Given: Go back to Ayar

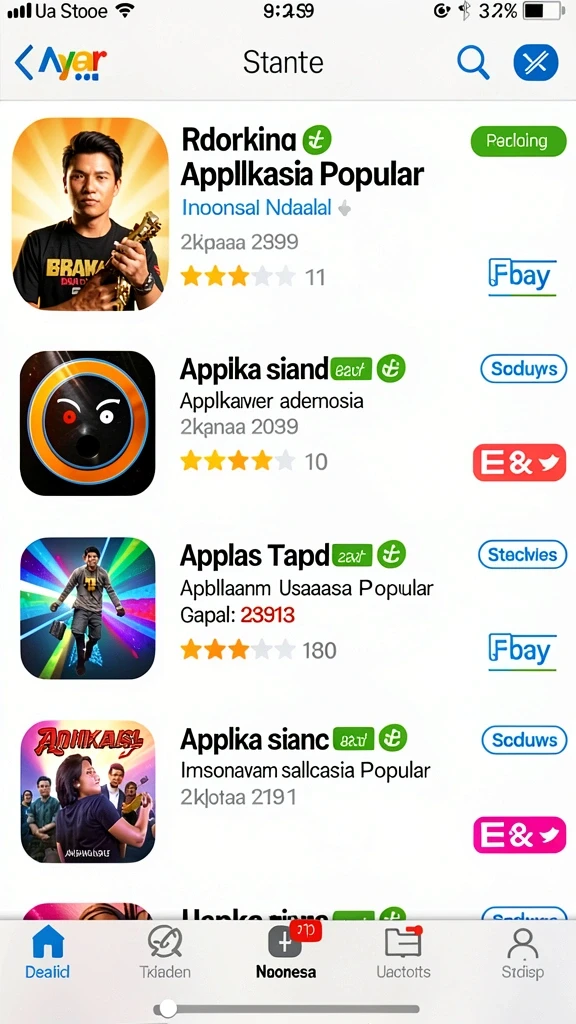Looking at the screenshot, I should 60,63.
